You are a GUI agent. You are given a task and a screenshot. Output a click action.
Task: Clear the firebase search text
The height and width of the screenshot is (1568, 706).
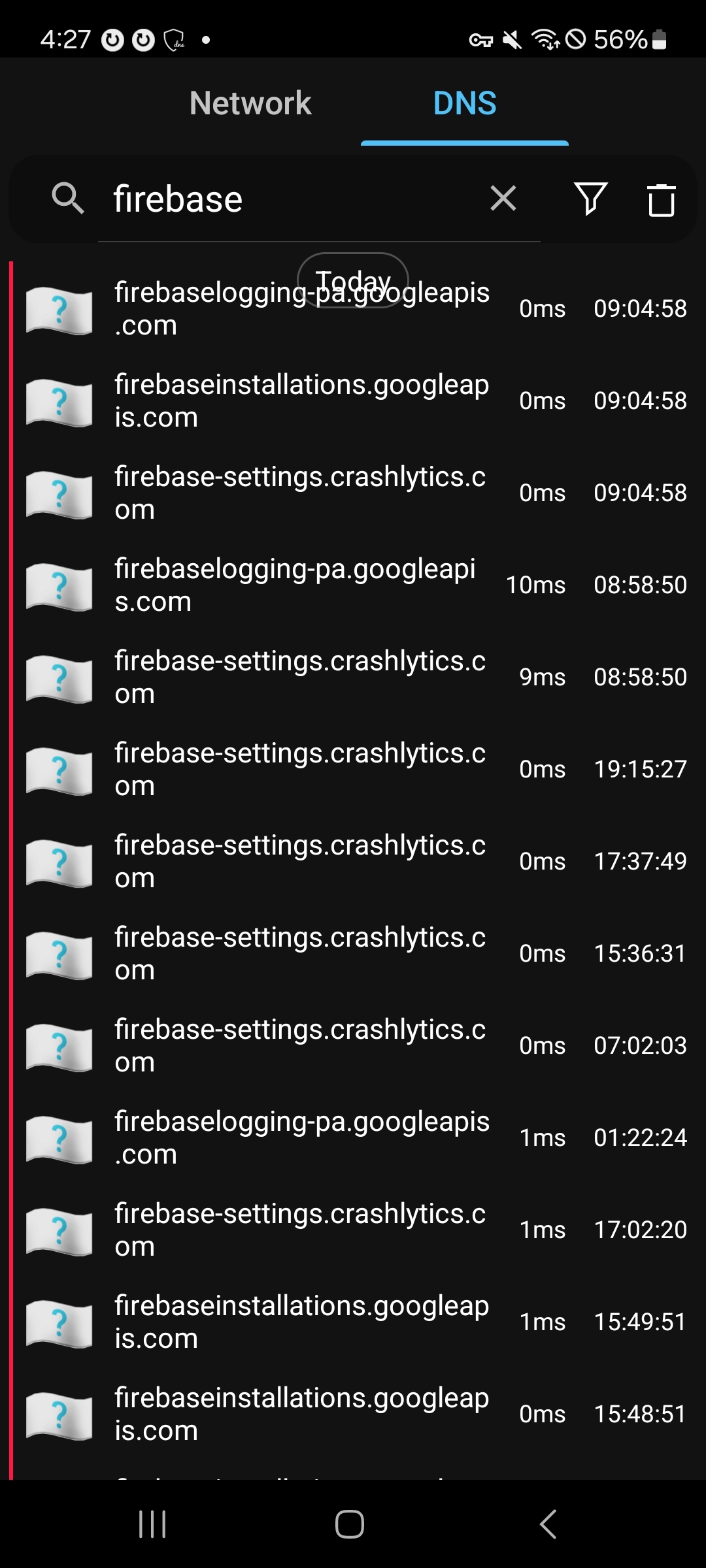tap(503, 199)
